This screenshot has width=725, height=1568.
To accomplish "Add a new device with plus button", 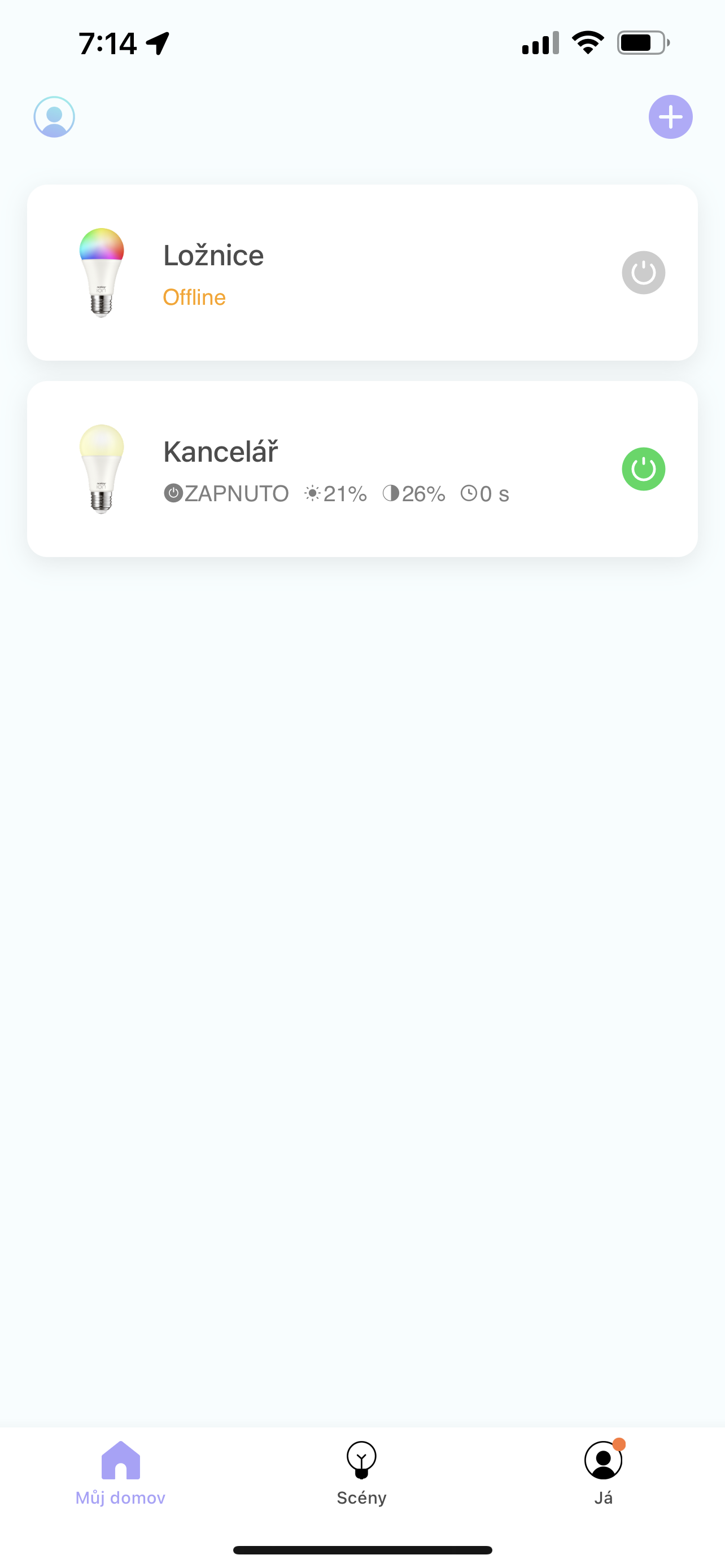I will pos(670,117).
